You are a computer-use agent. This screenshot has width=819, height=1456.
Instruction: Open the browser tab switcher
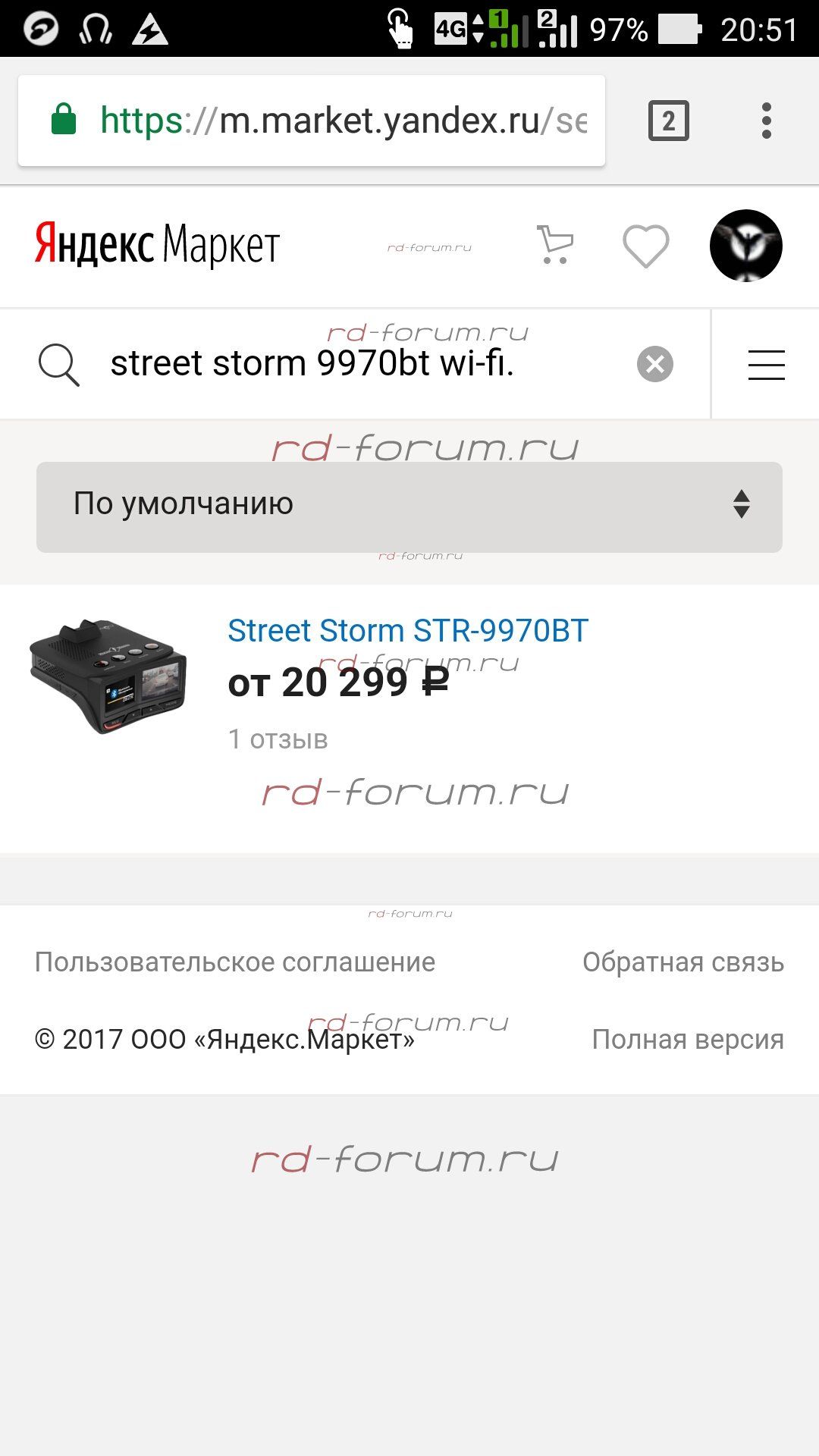668,121
